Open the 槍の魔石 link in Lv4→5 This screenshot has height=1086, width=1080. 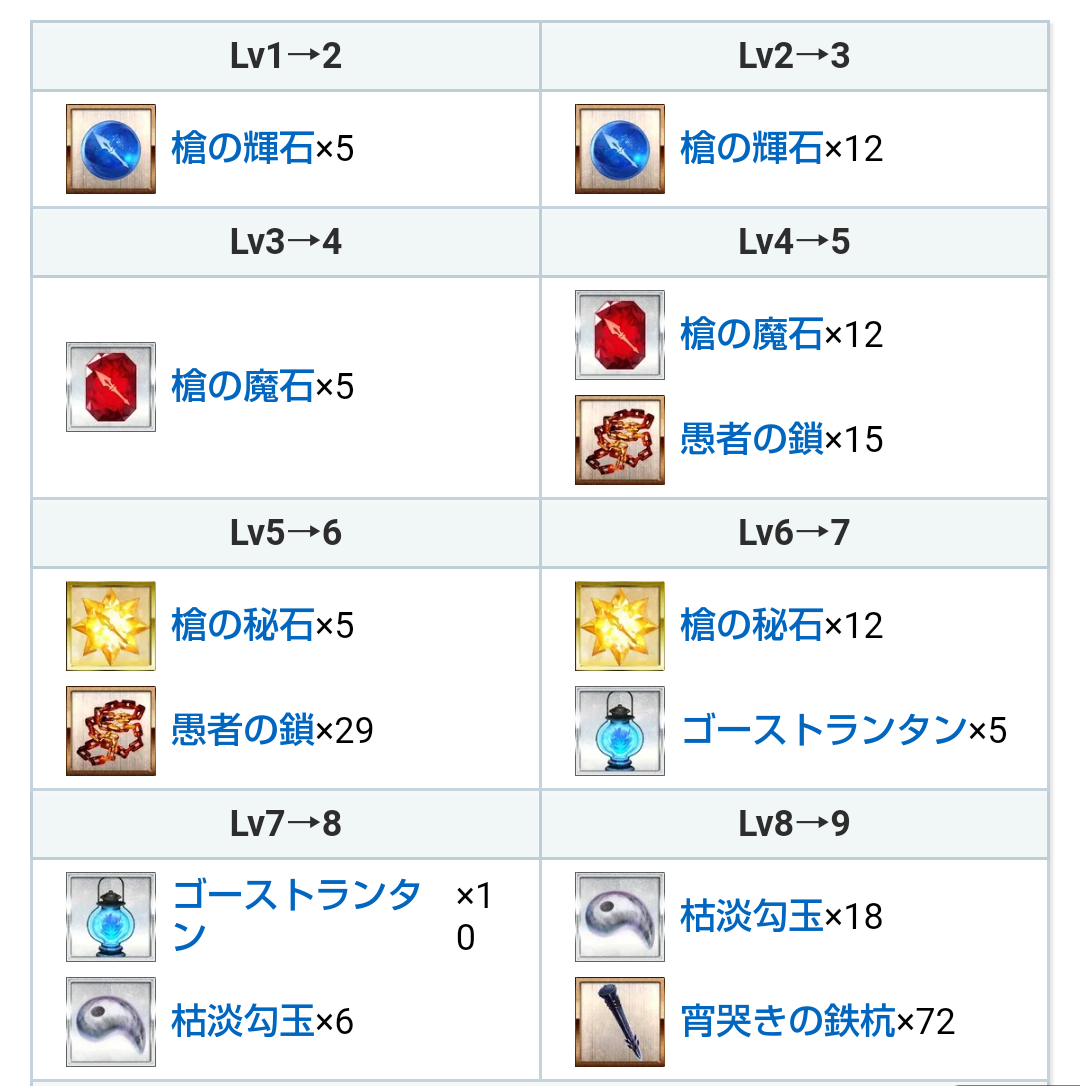pos(752,335)
